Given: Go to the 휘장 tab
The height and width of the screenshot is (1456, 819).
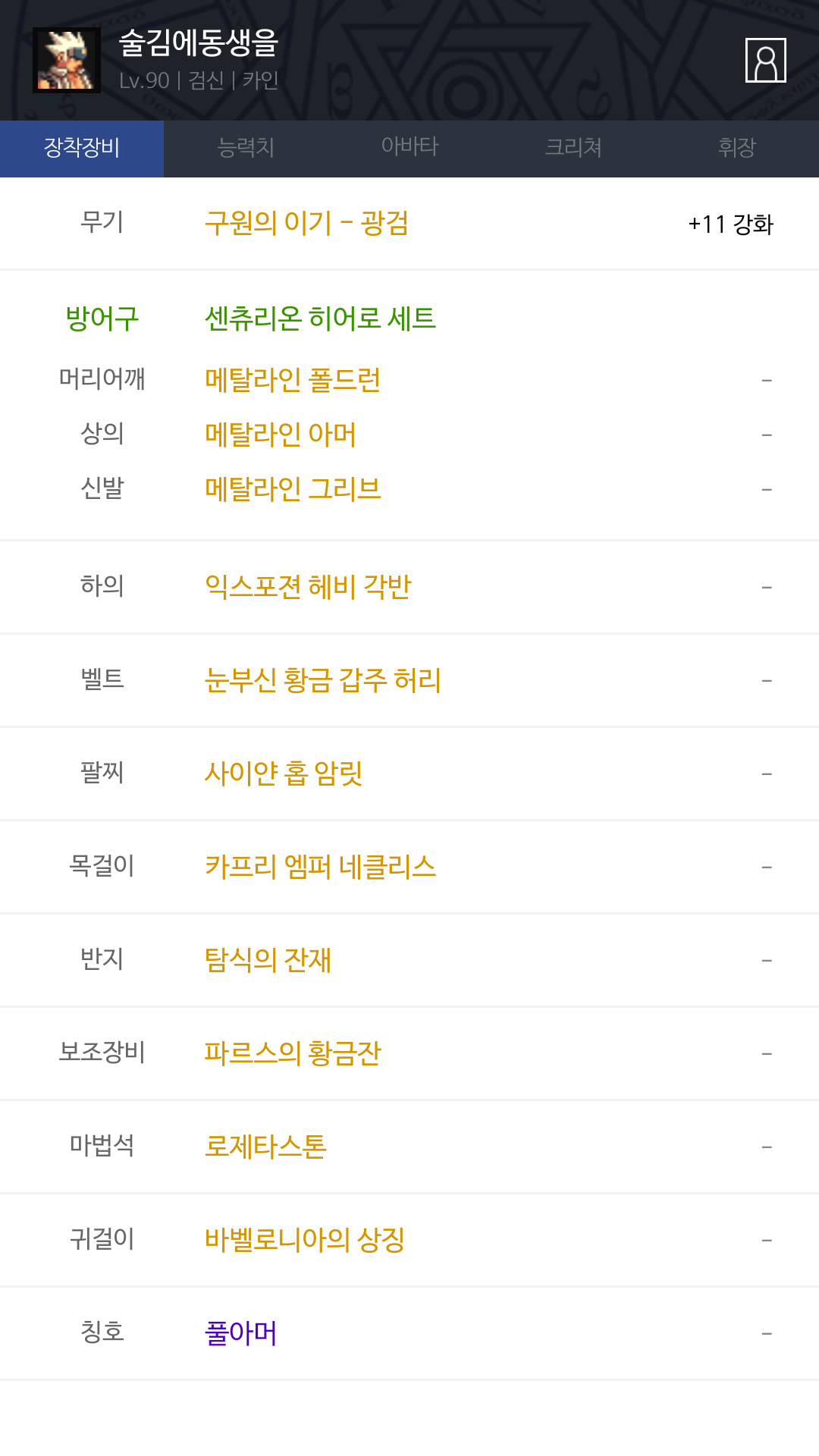Looking at the screenshot, I should point(737,149).
